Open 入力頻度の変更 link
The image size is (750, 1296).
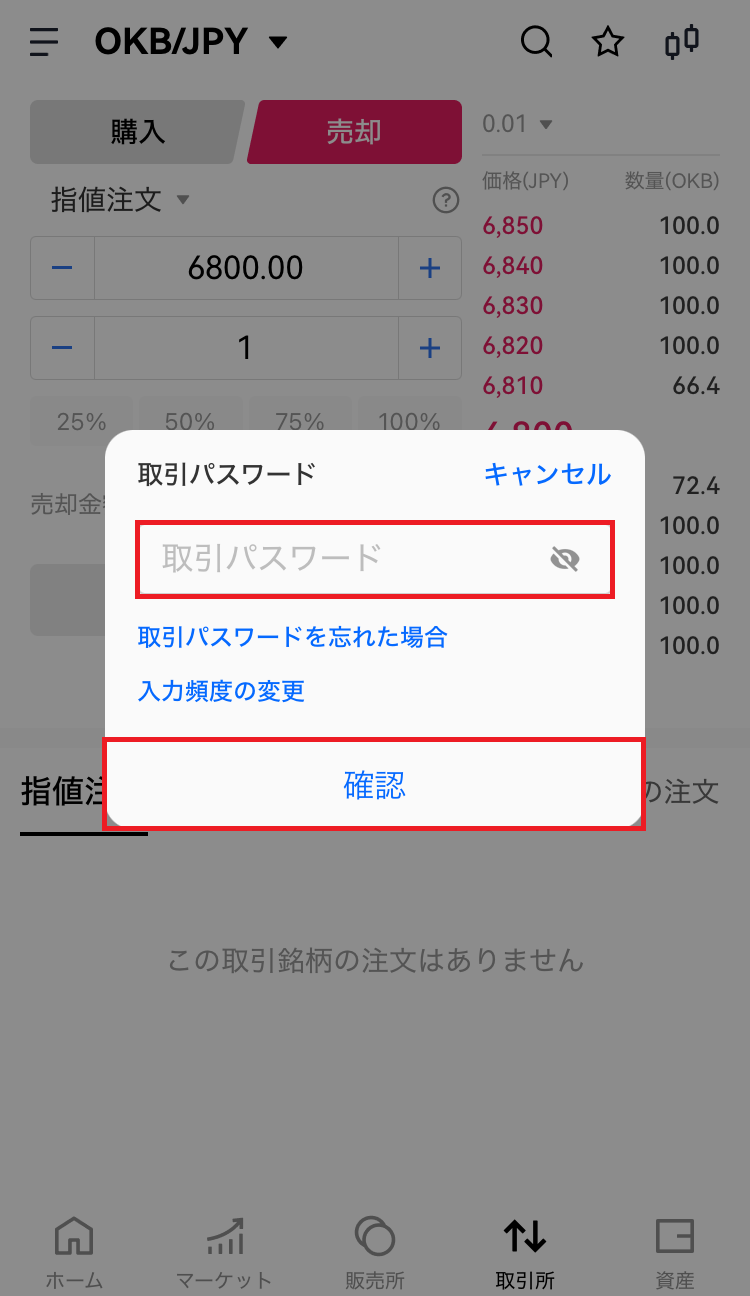[221, 691]
